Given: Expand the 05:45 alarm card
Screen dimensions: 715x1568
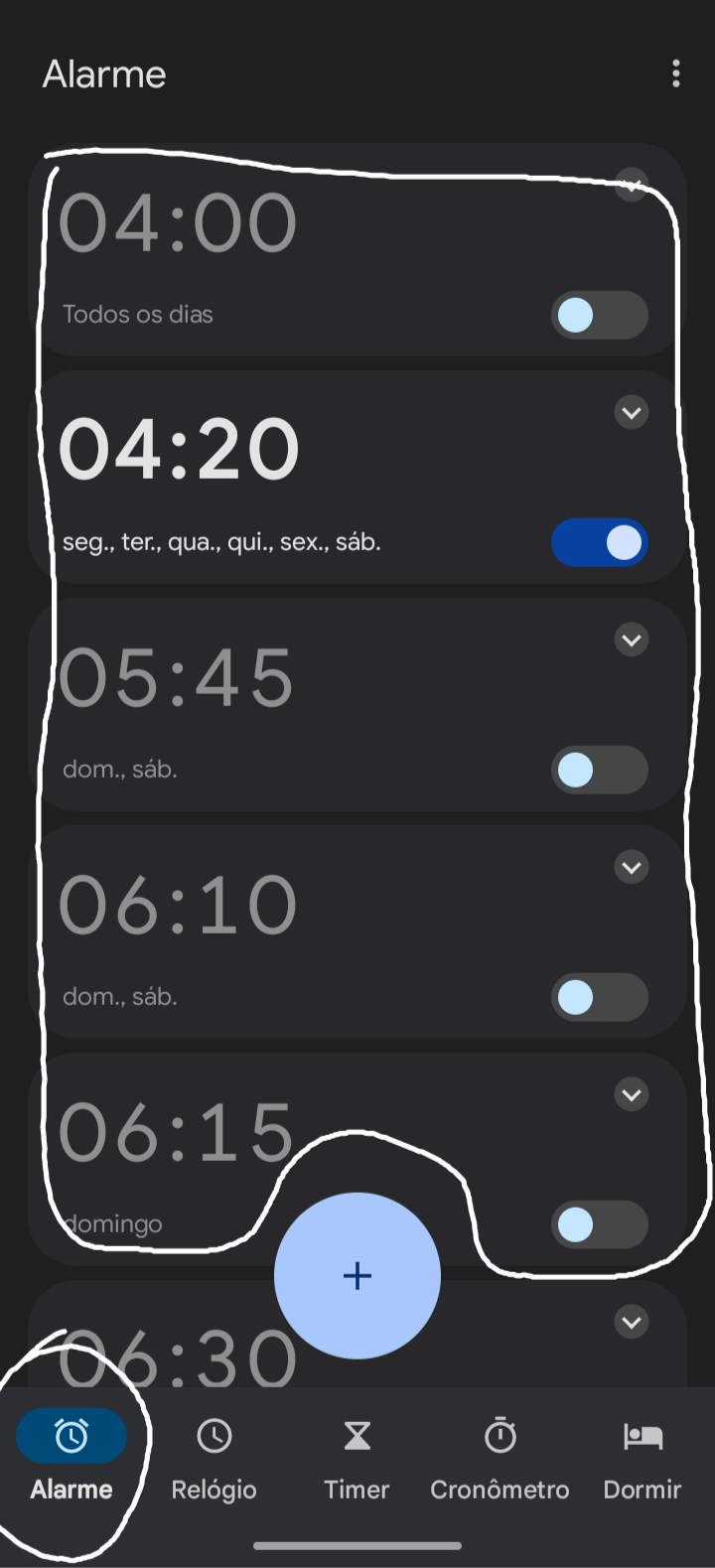Looking at the screenshot, I should (x=632, y=640).
